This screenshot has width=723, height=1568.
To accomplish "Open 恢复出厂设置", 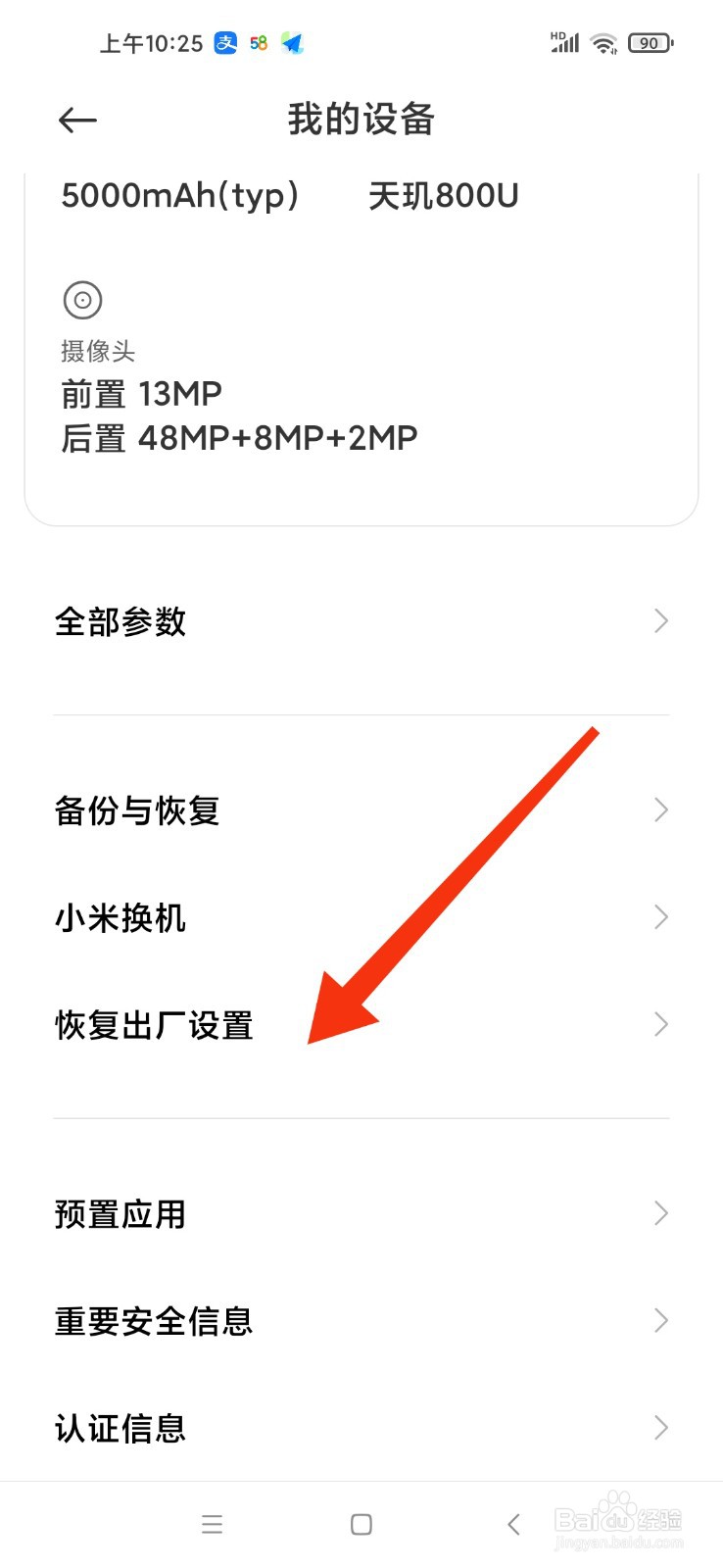I will tap(154, 1024).
